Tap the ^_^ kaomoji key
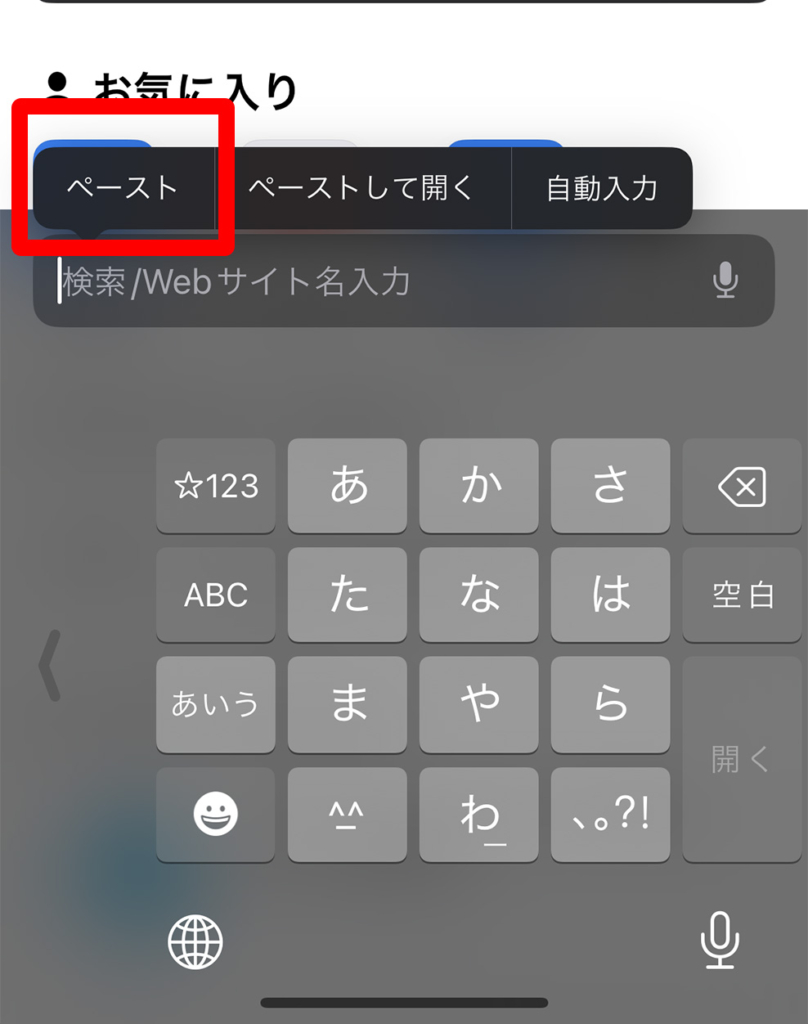This screenshot has width=808, height=1024. click(x=348, y=815)
